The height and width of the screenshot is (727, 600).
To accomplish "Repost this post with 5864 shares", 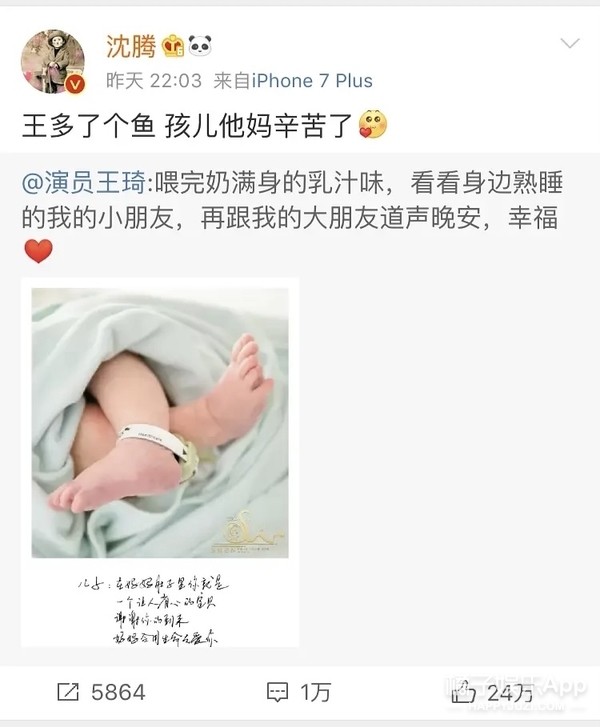I will (x=102, y=691).
